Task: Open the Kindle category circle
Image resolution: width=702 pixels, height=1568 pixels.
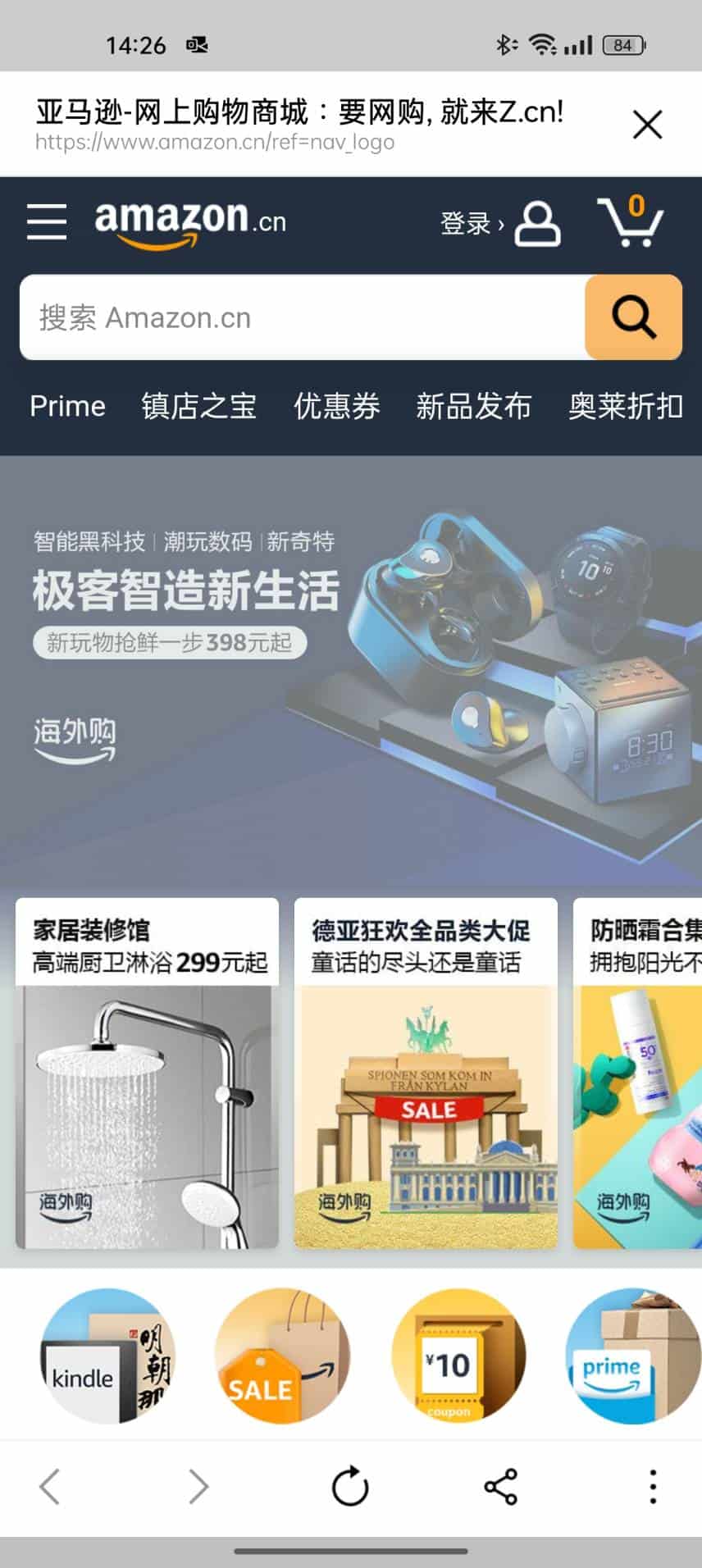Action: tap(107, 1356)
